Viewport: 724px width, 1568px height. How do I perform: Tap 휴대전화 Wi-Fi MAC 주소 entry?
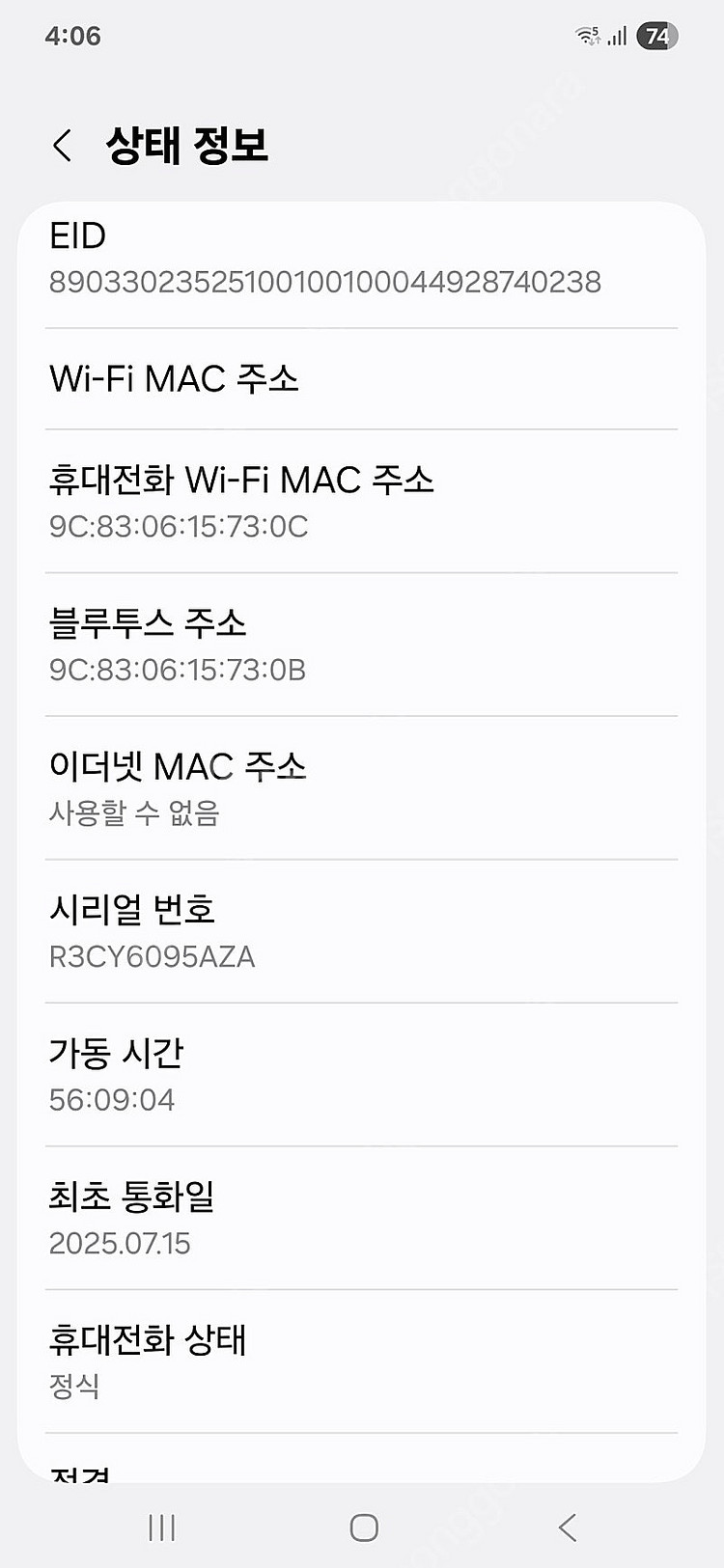362,502
